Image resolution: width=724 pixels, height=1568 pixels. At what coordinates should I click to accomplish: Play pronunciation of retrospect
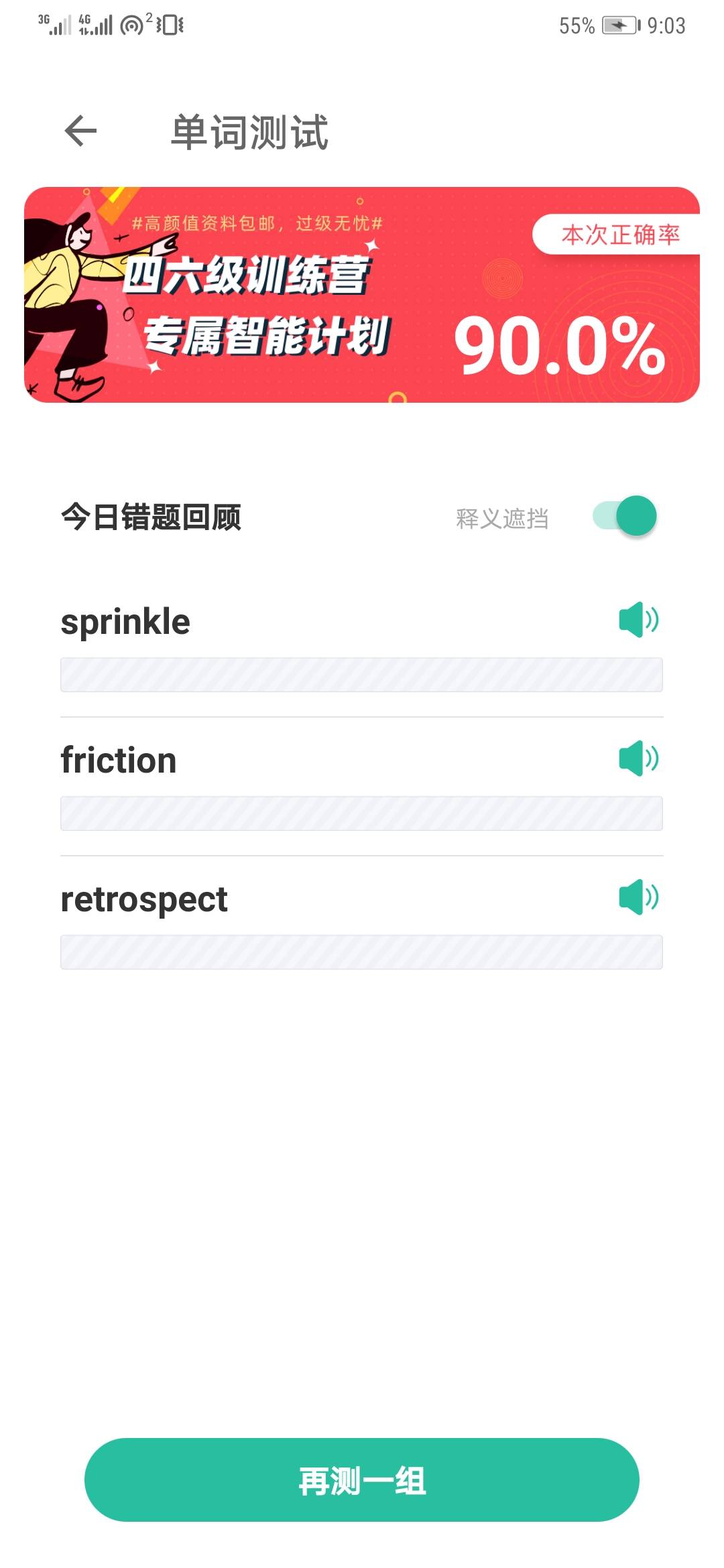638,897
